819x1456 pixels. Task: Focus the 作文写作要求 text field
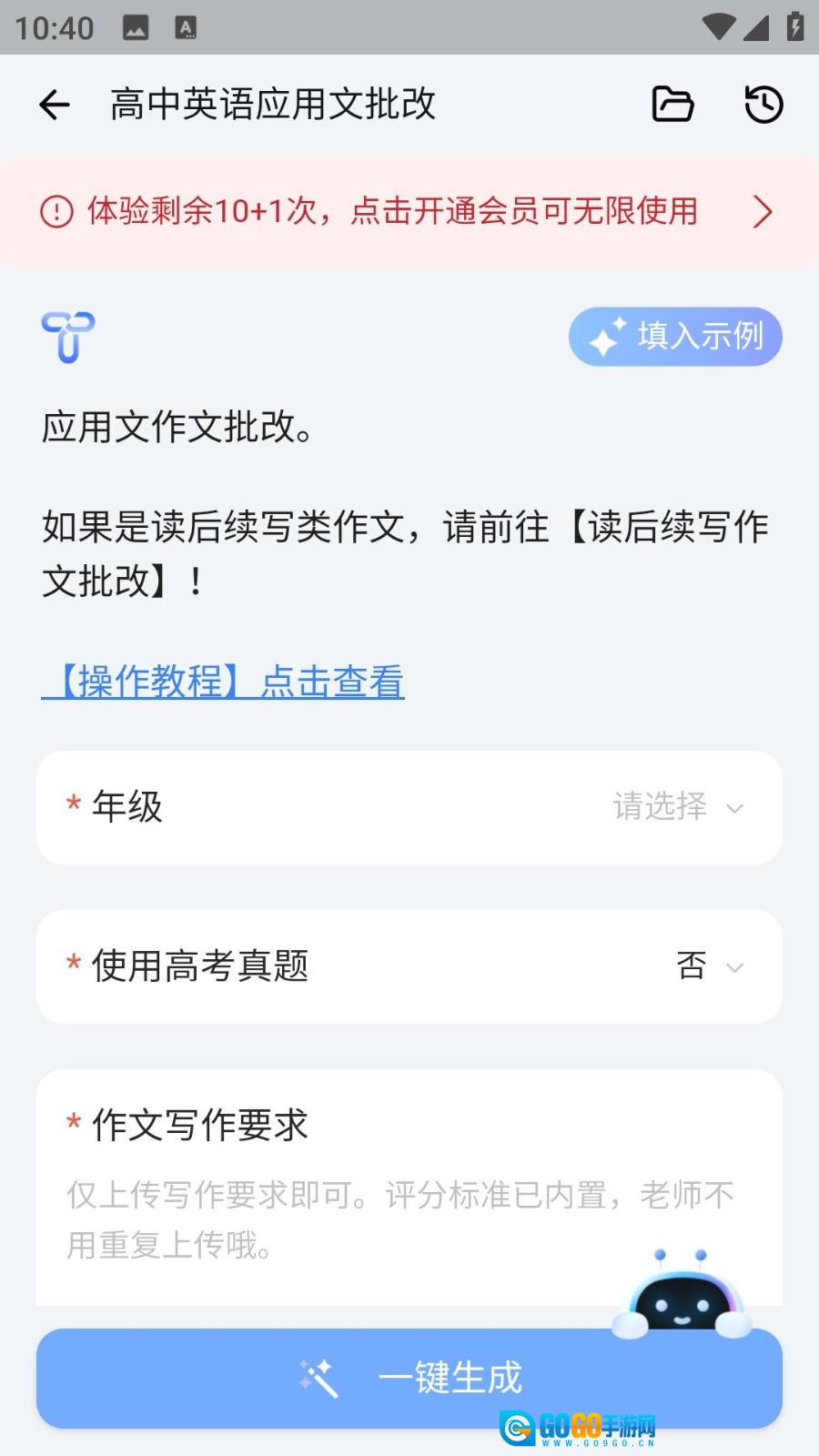(409, 1219)
